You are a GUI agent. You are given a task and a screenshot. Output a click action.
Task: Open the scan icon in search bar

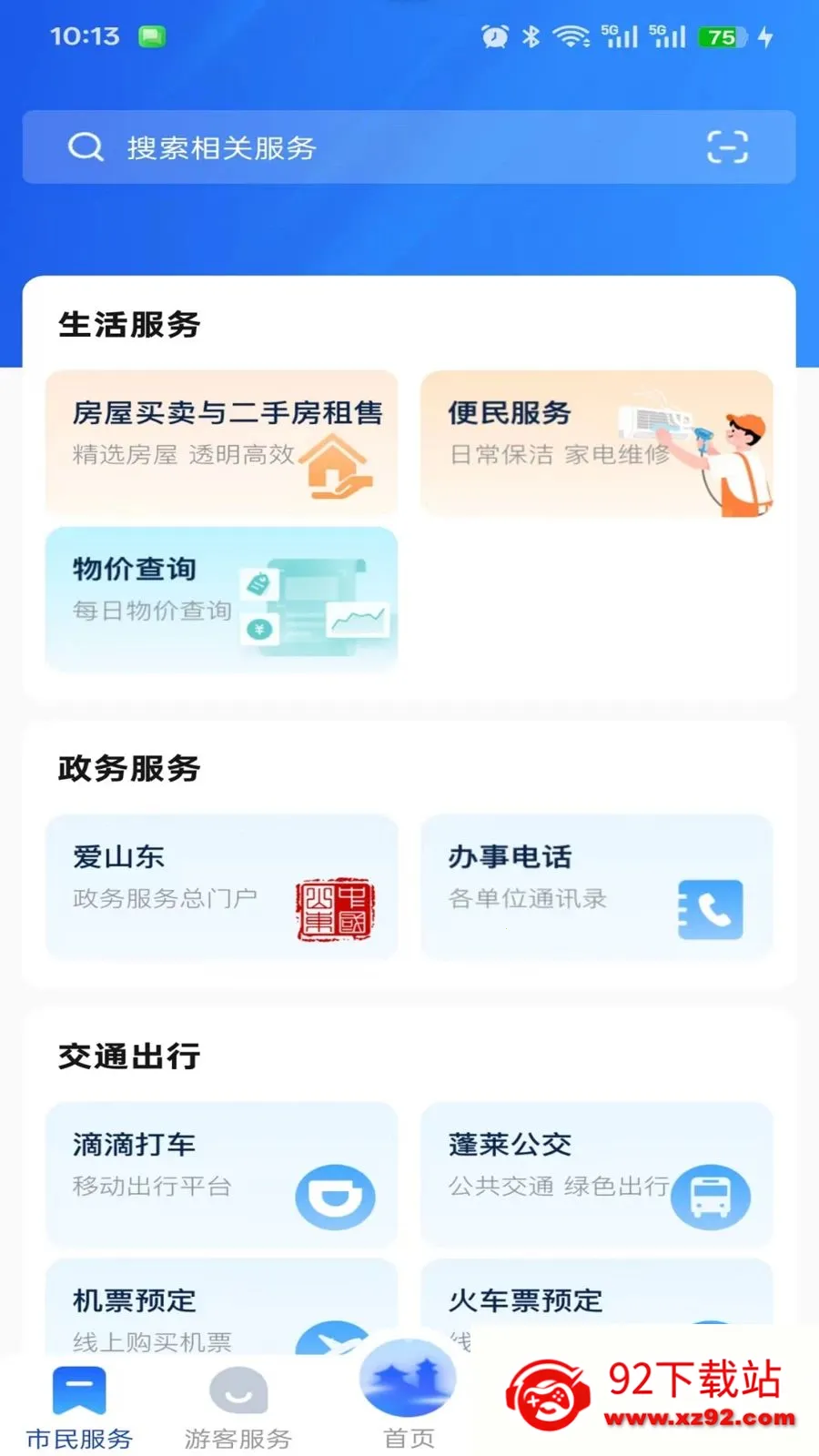pos(727,147)
